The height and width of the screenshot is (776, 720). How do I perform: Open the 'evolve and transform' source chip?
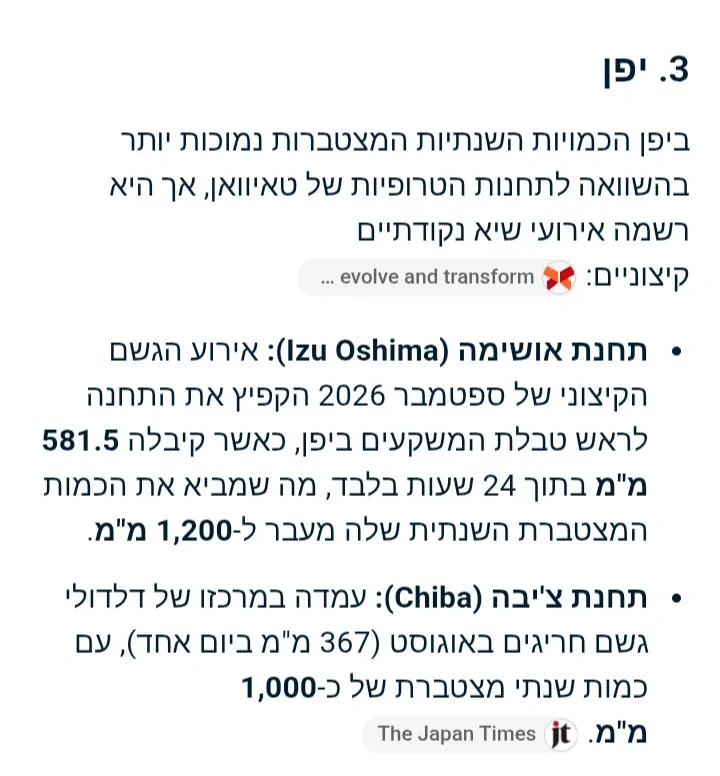click(x=438, y=277)
